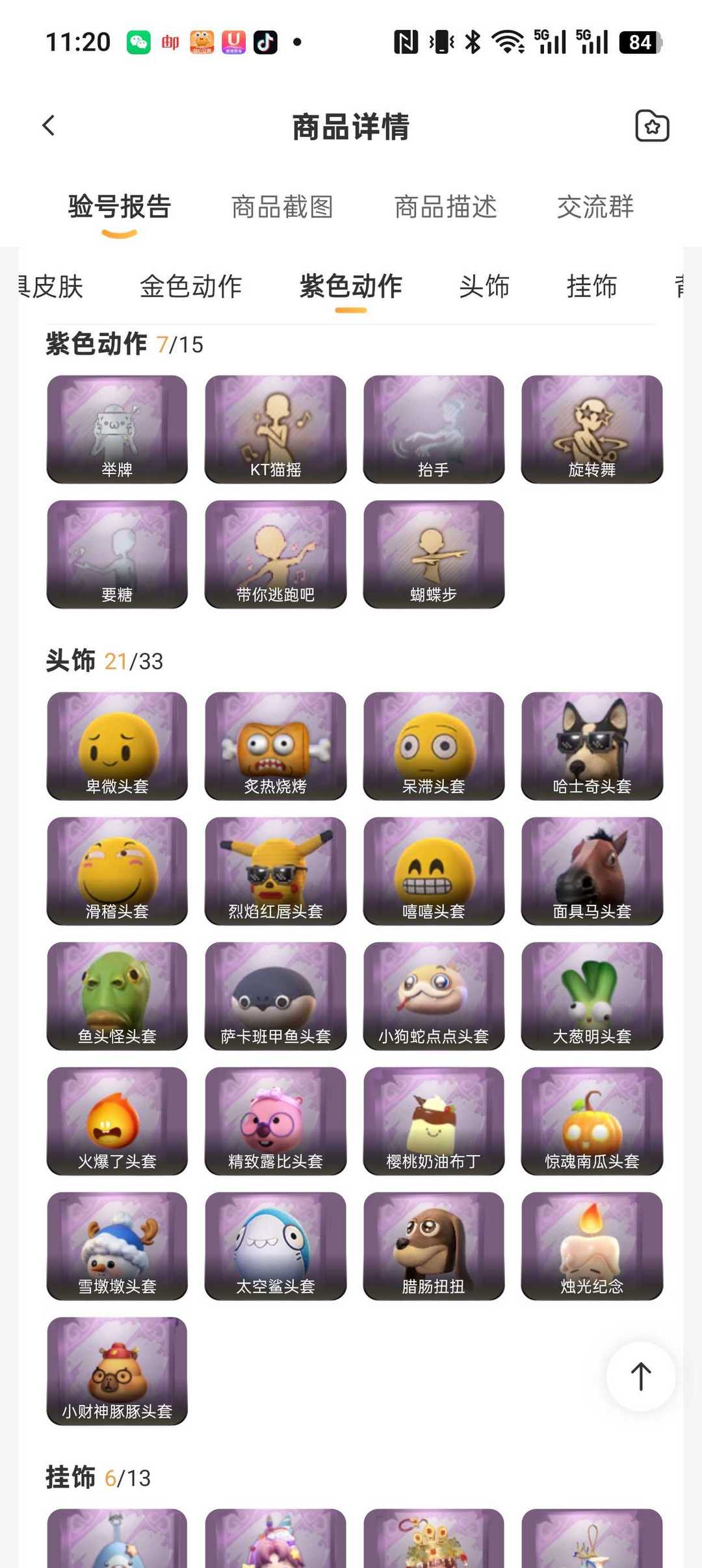The width and height of the screenshot is (702, 1568).
Task: Select the 交流群 tab
Action: (595, 207)
